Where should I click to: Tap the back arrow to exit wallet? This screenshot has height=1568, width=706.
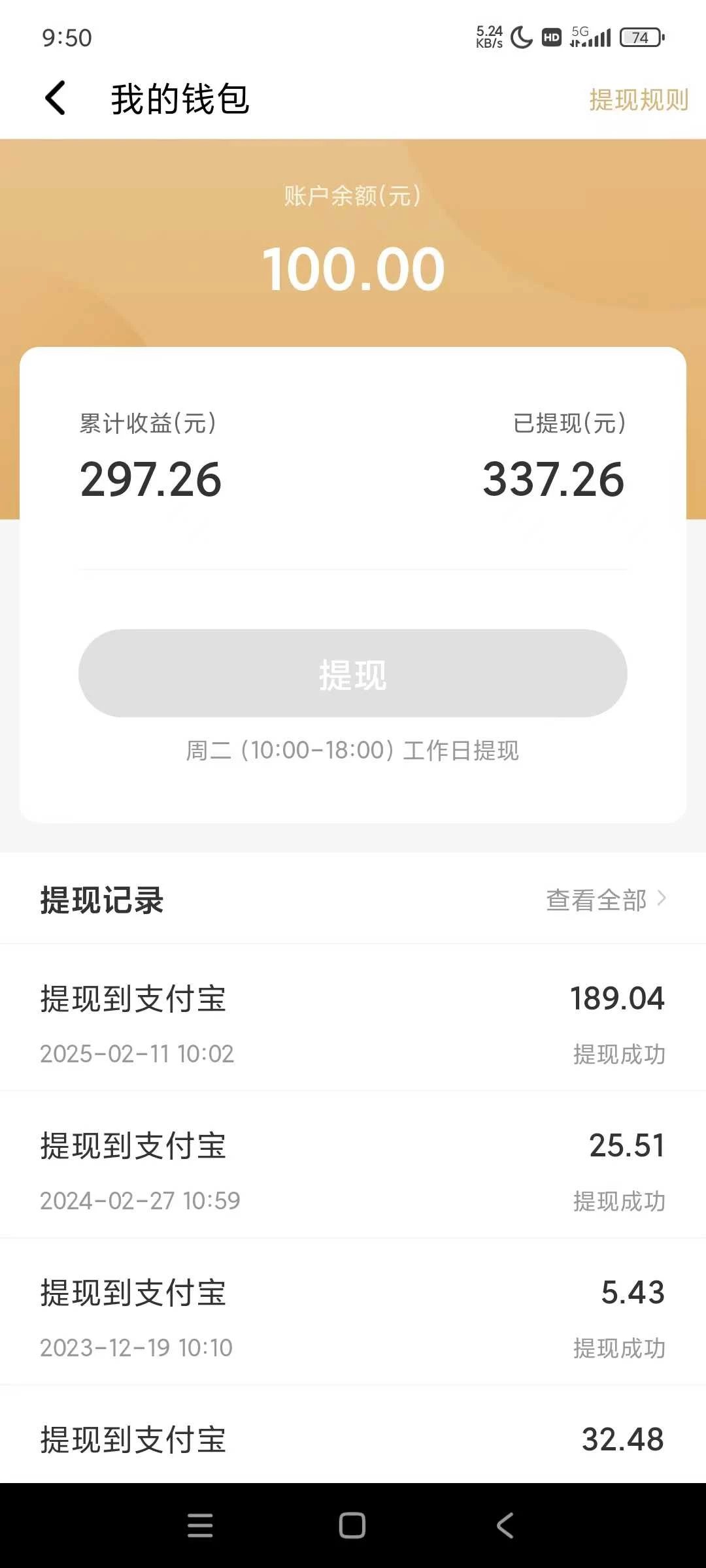tap(56, 98)
